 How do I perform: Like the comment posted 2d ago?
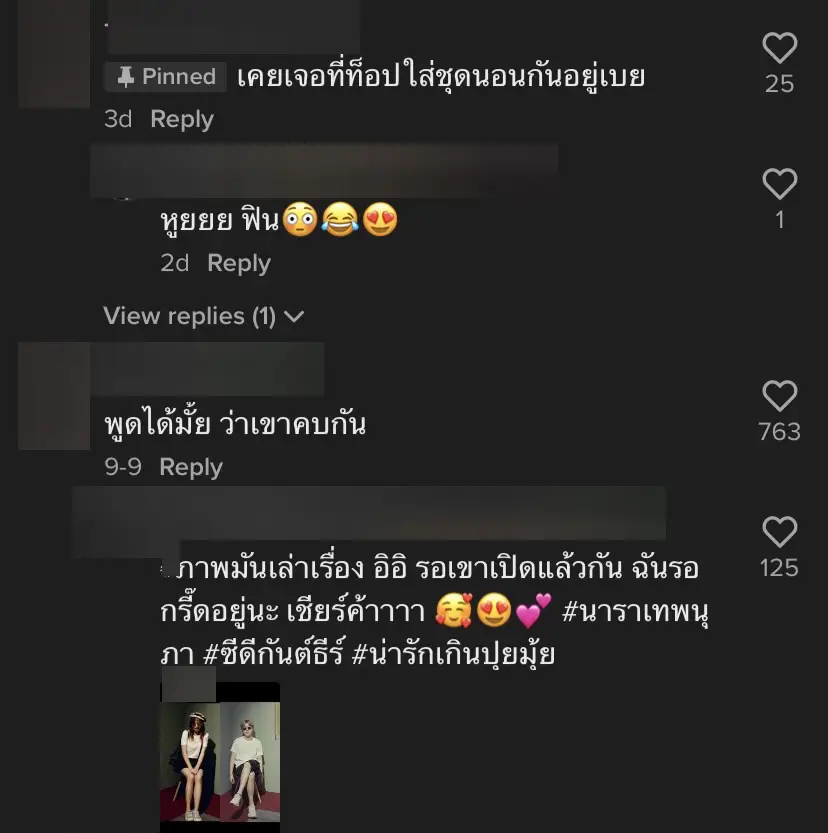pyautogui.click(x=779, y=184)
